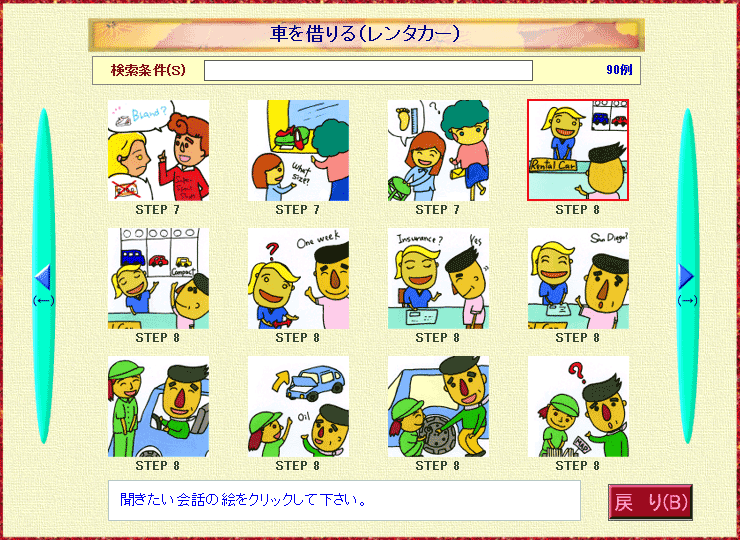The image size is (740, 540).
Task: Go to next page with right arrow
Action: pos(686,277)
